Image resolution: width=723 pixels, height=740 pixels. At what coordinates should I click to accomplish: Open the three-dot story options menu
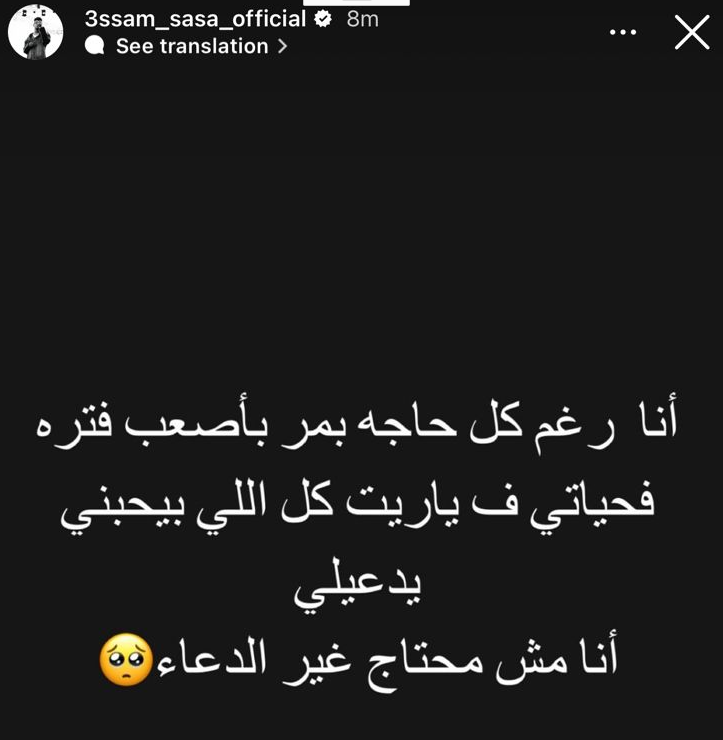click(623, 33)
